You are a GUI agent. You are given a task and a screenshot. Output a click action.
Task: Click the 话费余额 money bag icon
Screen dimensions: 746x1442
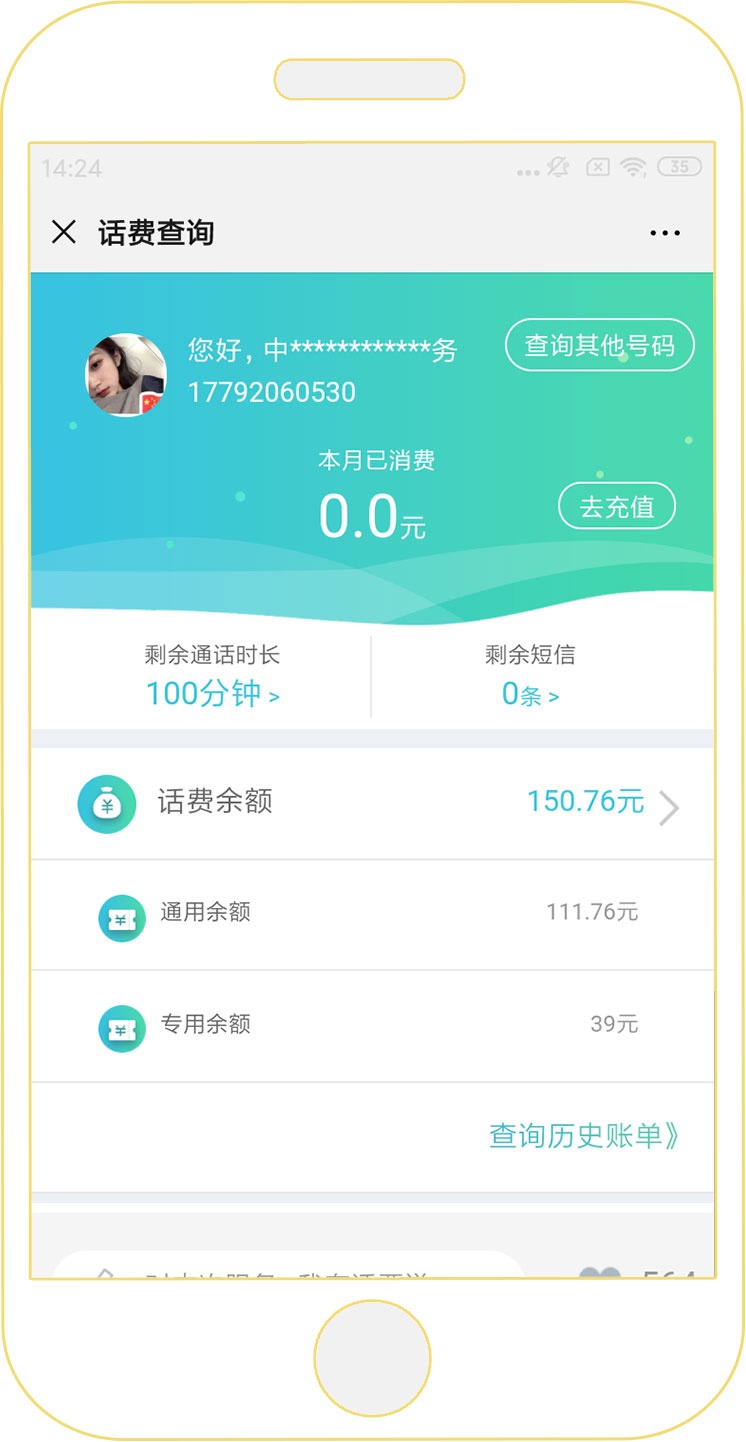tap(106, 802)
